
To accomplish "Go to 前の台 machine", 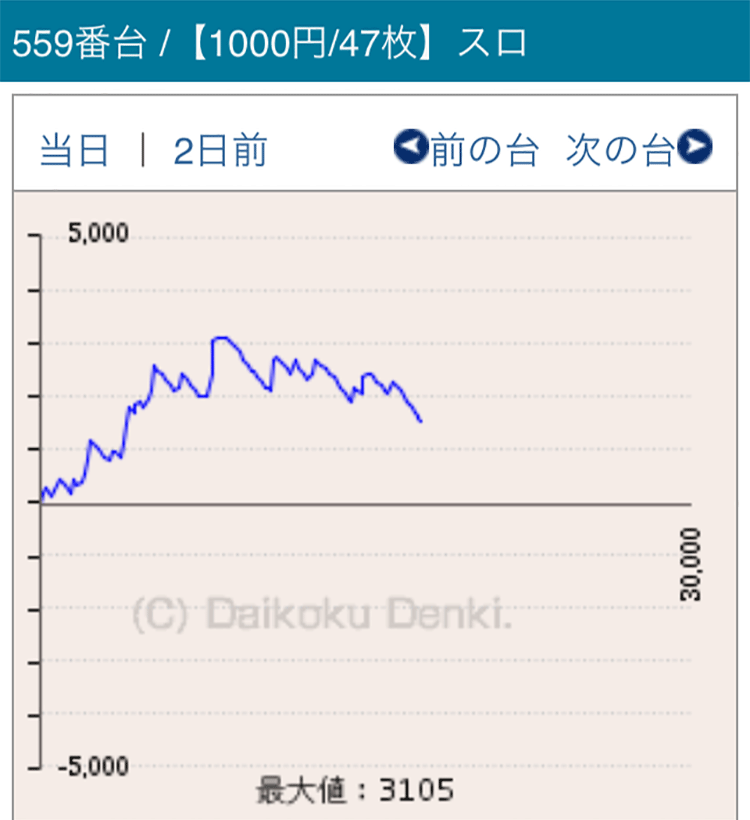I will (468, 150).
